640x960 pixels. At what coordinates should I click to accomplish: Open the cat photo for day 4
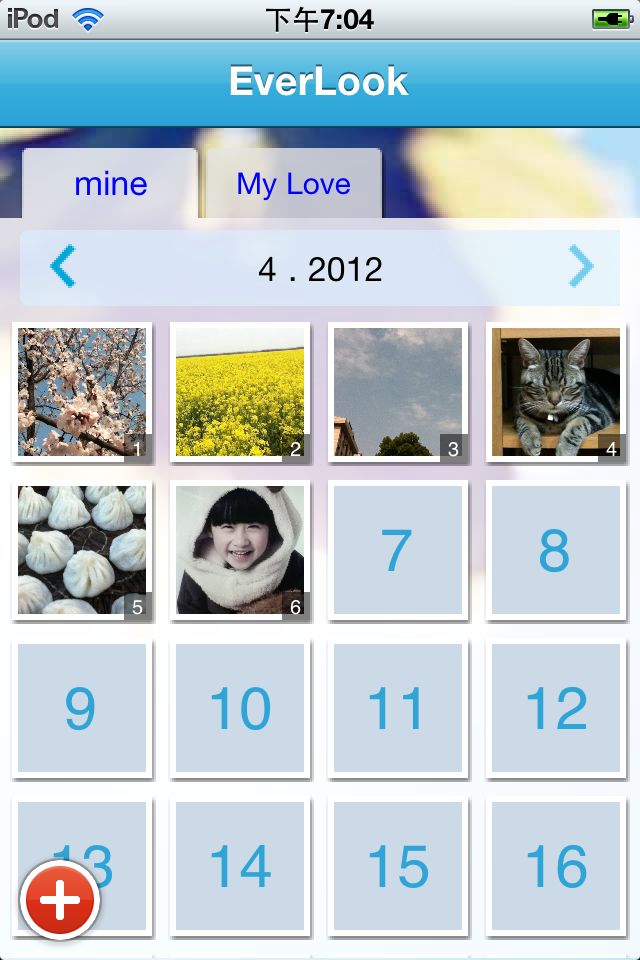(x=556, y=392)
